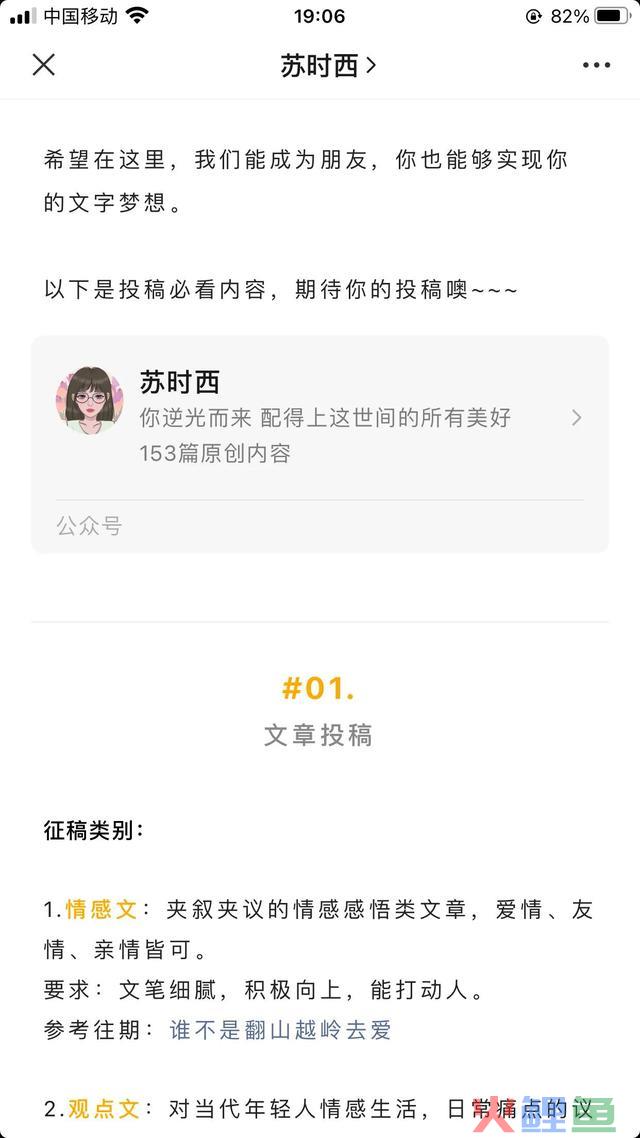Open the link 谁不是翻山越岭去爱
The image size is (640, 1138).
280,1030
